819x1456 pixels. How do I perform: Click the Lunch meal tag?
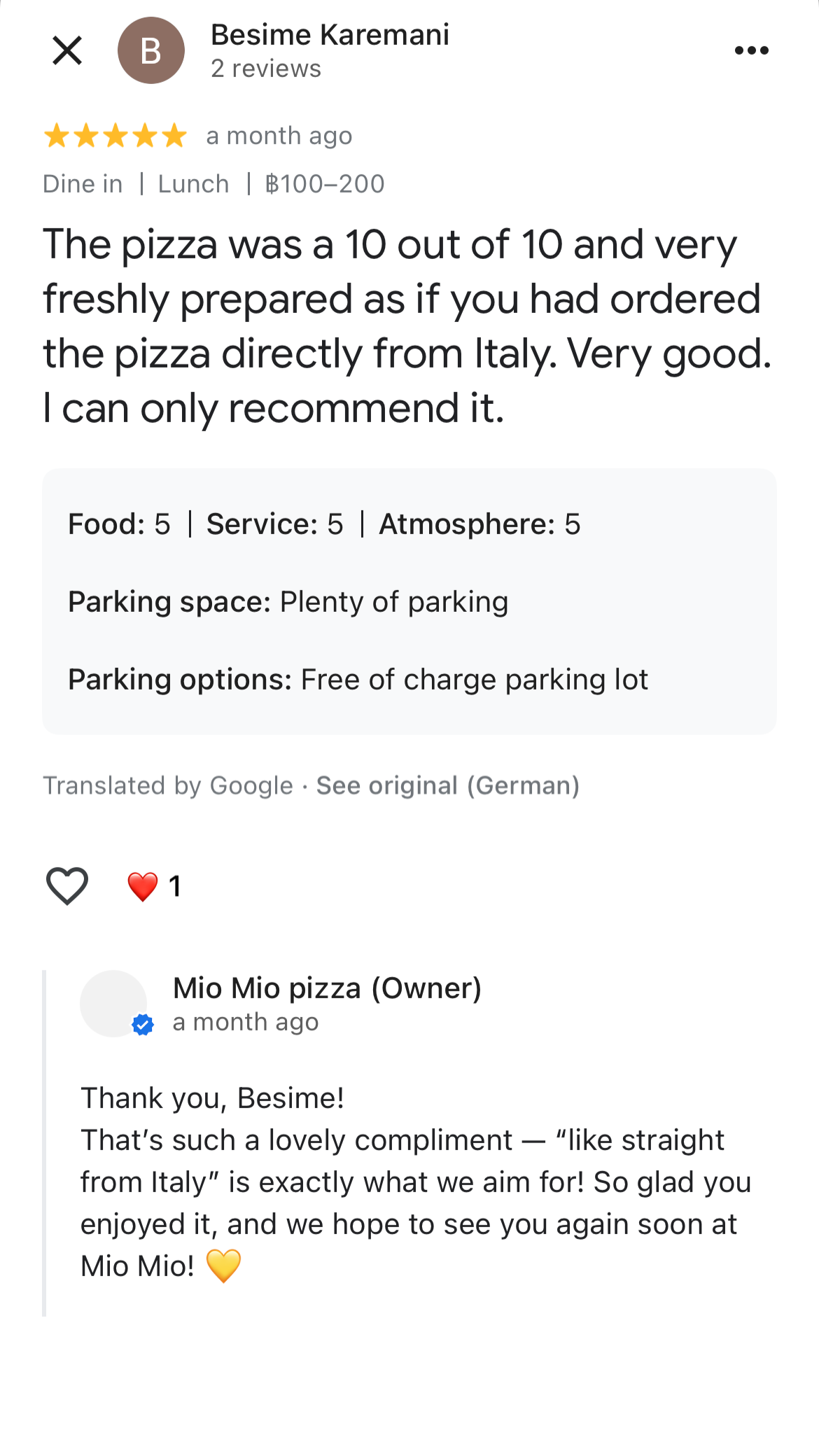(193, 183)
